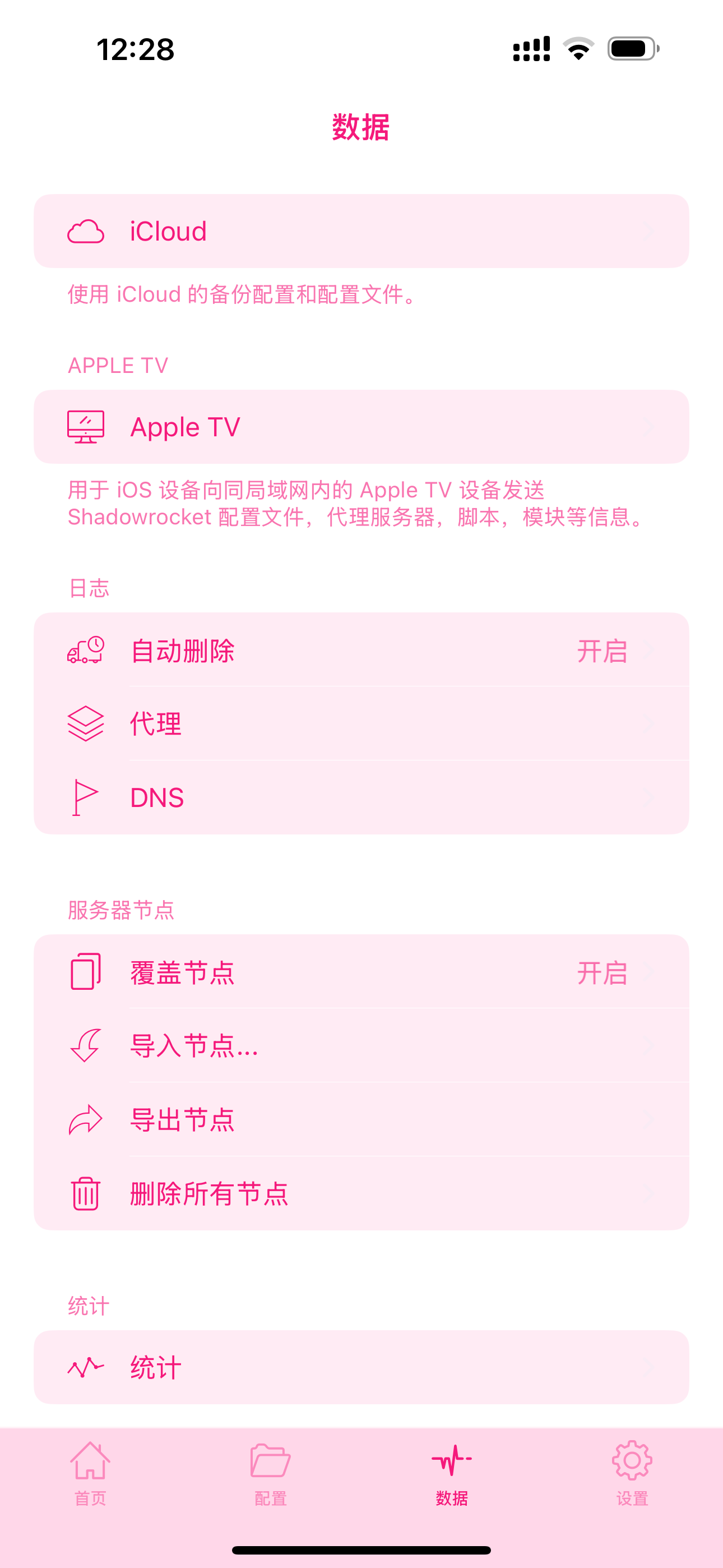
Task: Open the iCloud backup row
Action: pos(361,231)
